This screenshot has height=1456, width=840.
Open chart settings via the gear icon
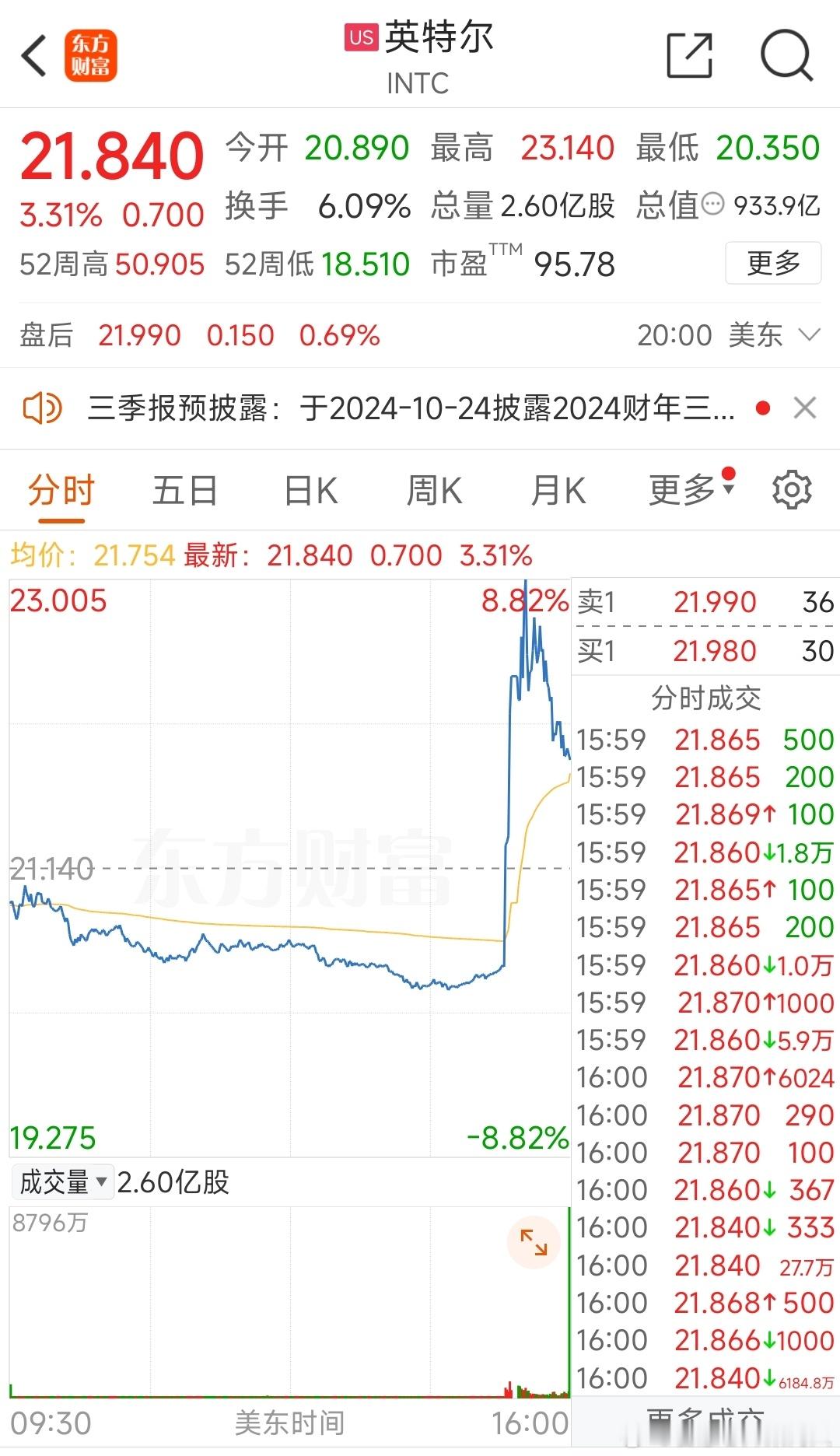click(792, 490)
